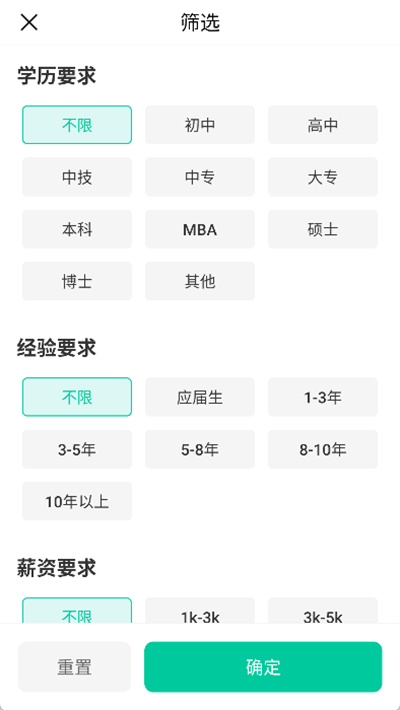
Task: Pick 本科 as education requirement
Action: pos(77,229)
